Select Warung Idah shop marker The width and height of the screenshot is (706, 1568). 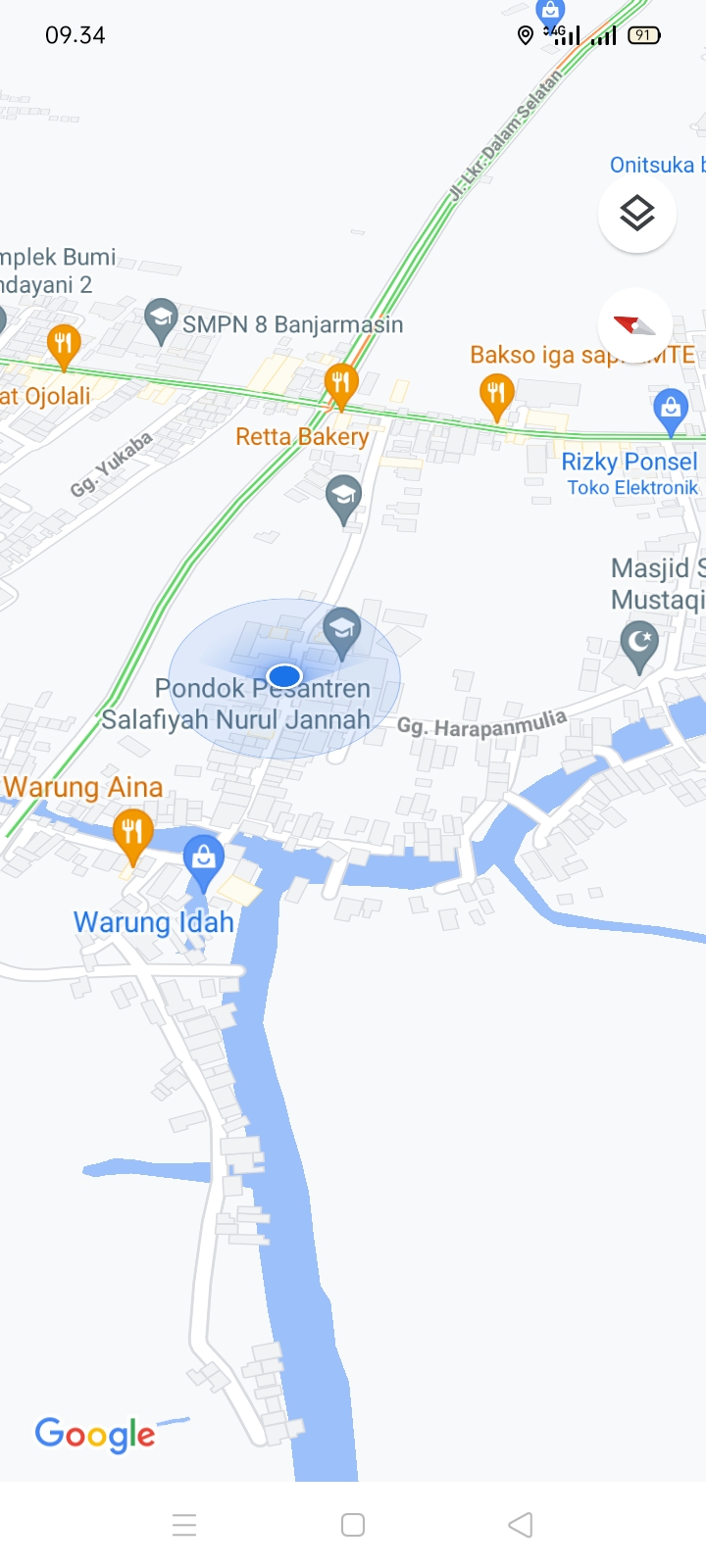click(x=204, y=859)
